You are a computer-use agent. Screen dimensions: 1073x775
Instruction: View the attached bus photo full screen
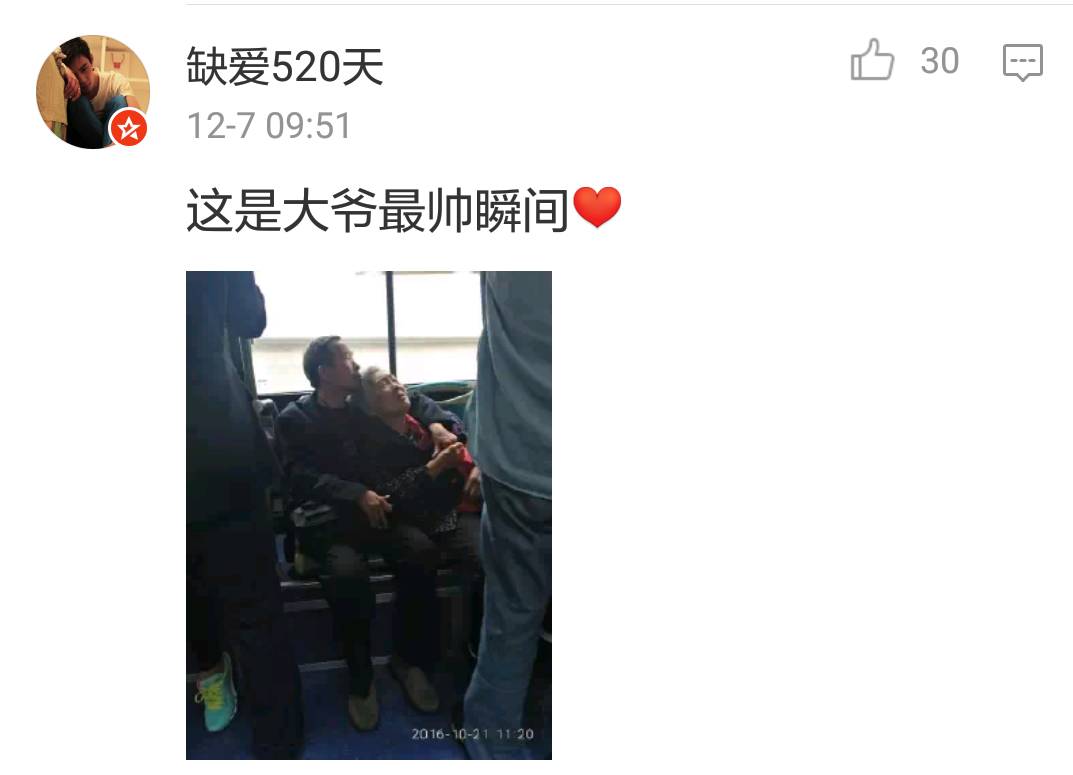(x=368, y=515)
